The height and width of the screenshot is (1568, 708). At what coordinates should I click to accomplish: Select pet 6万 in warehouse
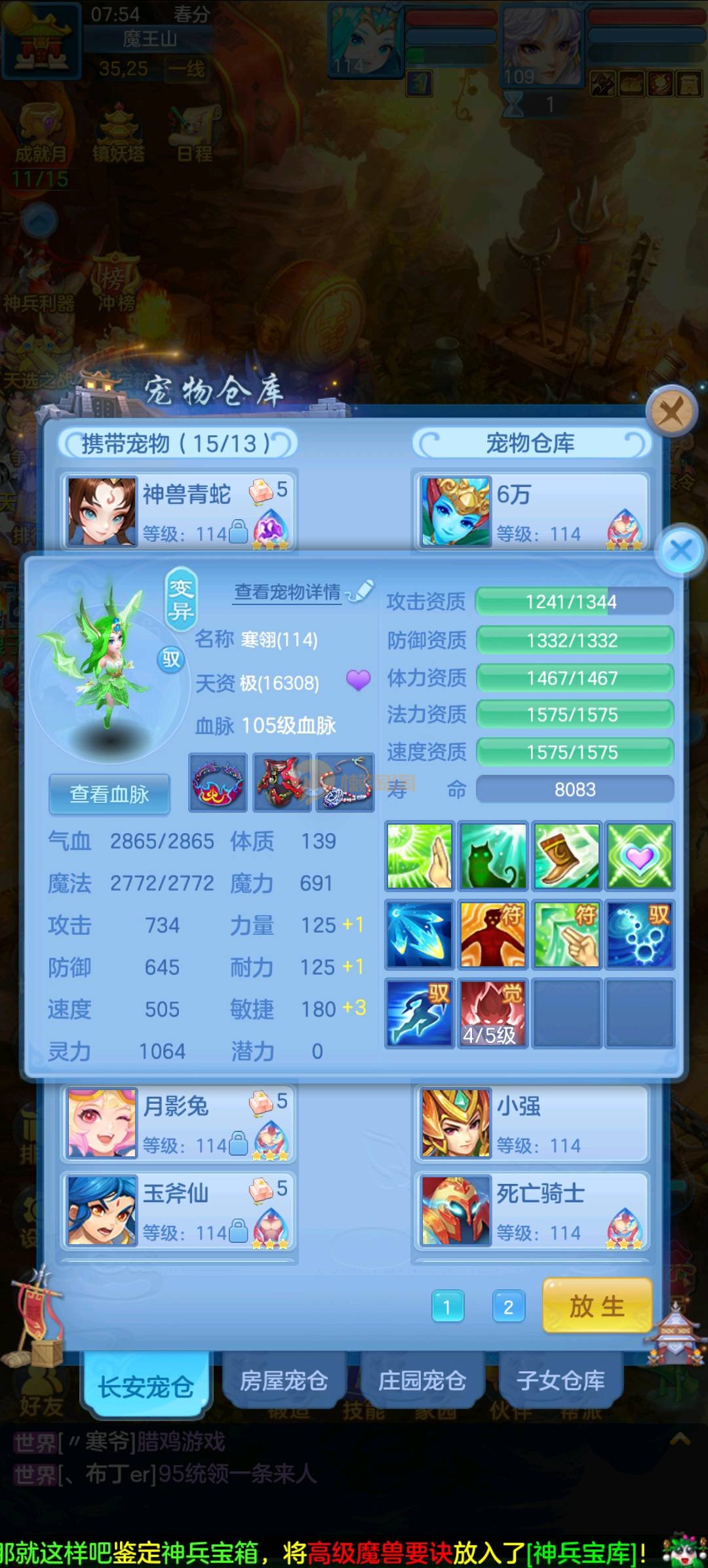[x=531, y=511]
